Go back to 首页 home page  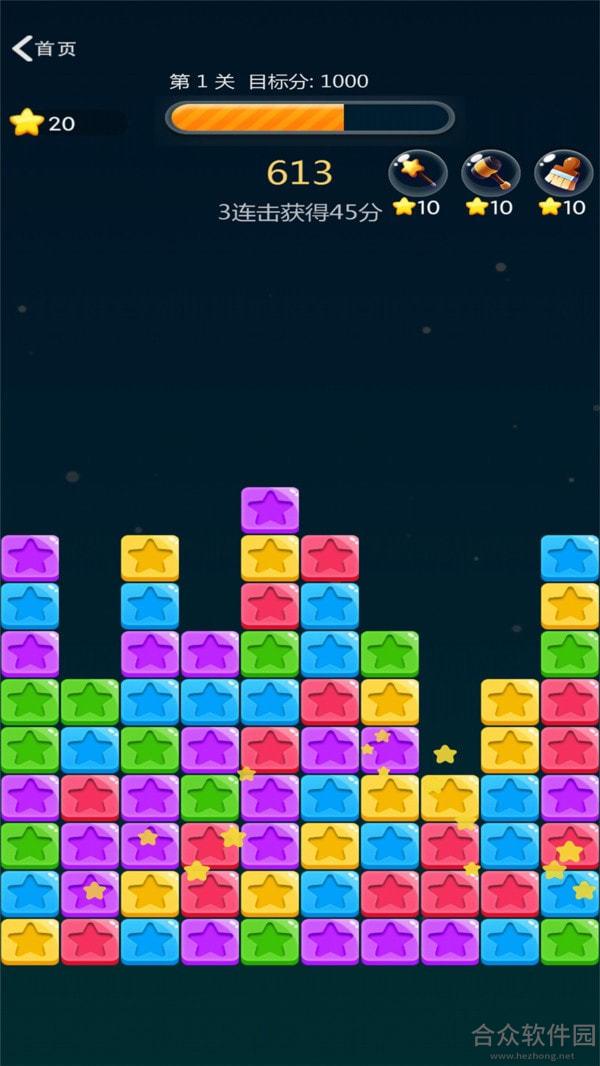pyautogui.click(x=44, y=48)
